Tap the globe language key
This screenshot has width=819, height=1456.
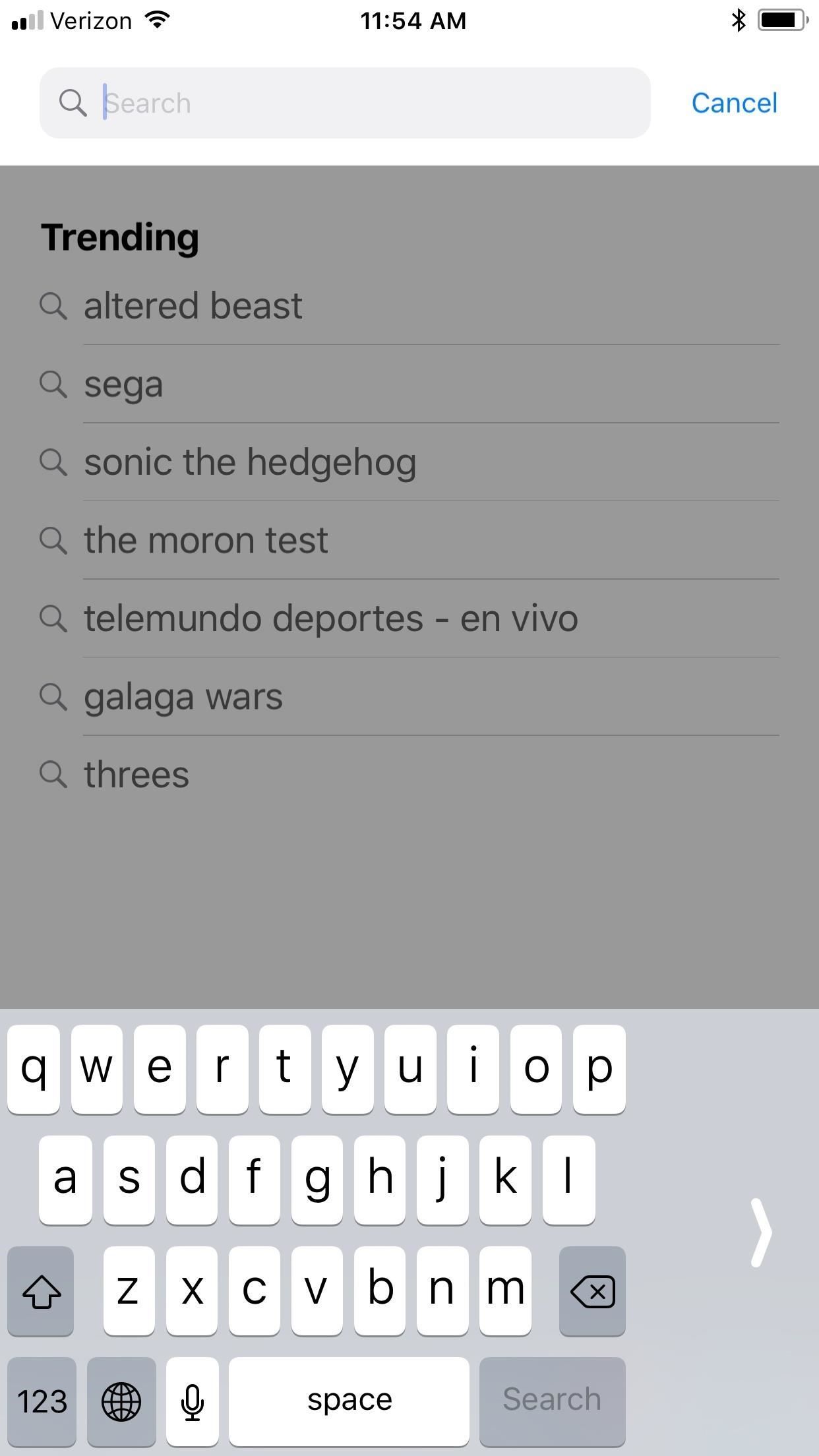[121, 1401]
